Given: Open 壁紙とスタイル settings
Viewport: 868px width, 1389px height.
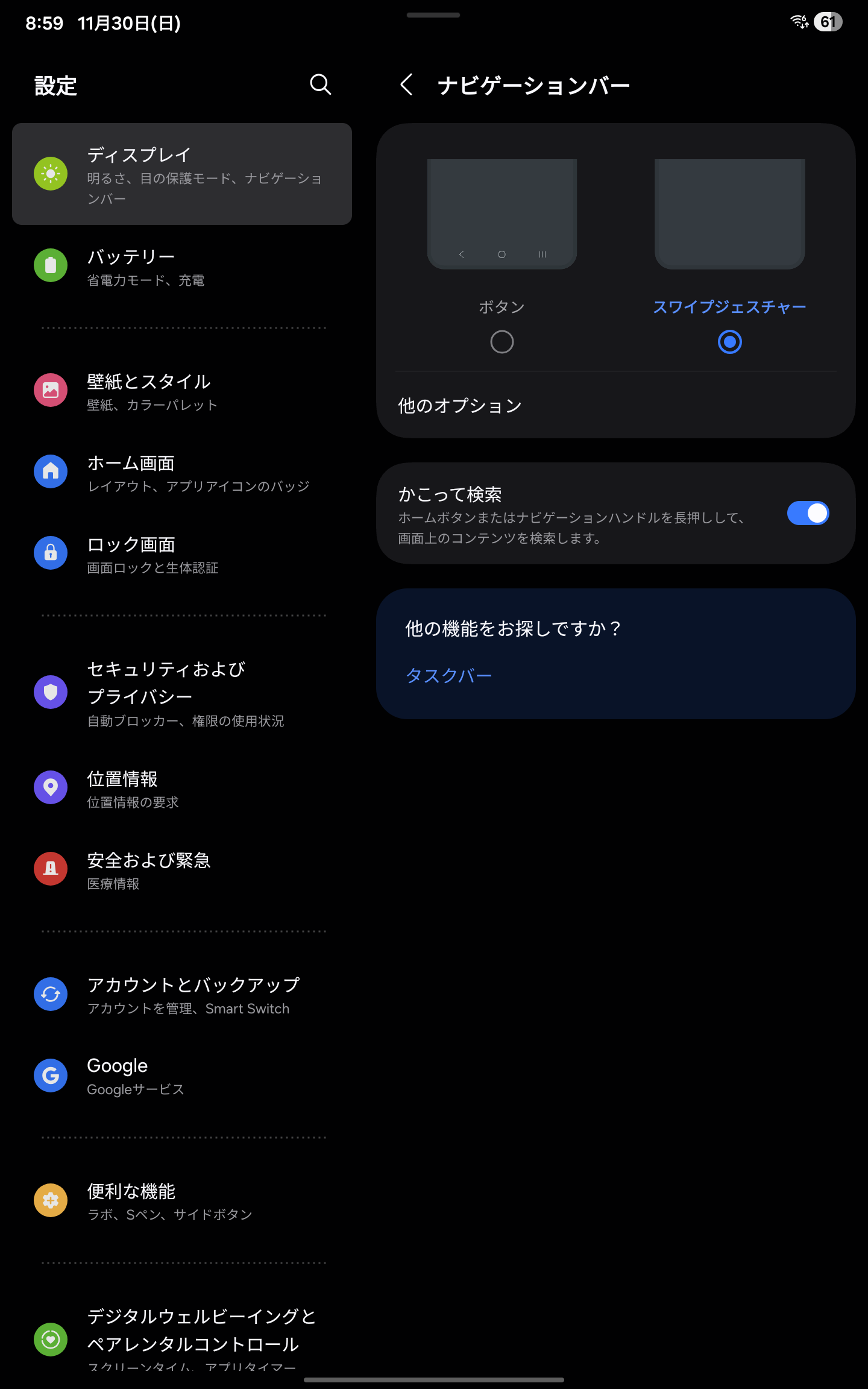Looking at the screenshot, I should 182,392.
